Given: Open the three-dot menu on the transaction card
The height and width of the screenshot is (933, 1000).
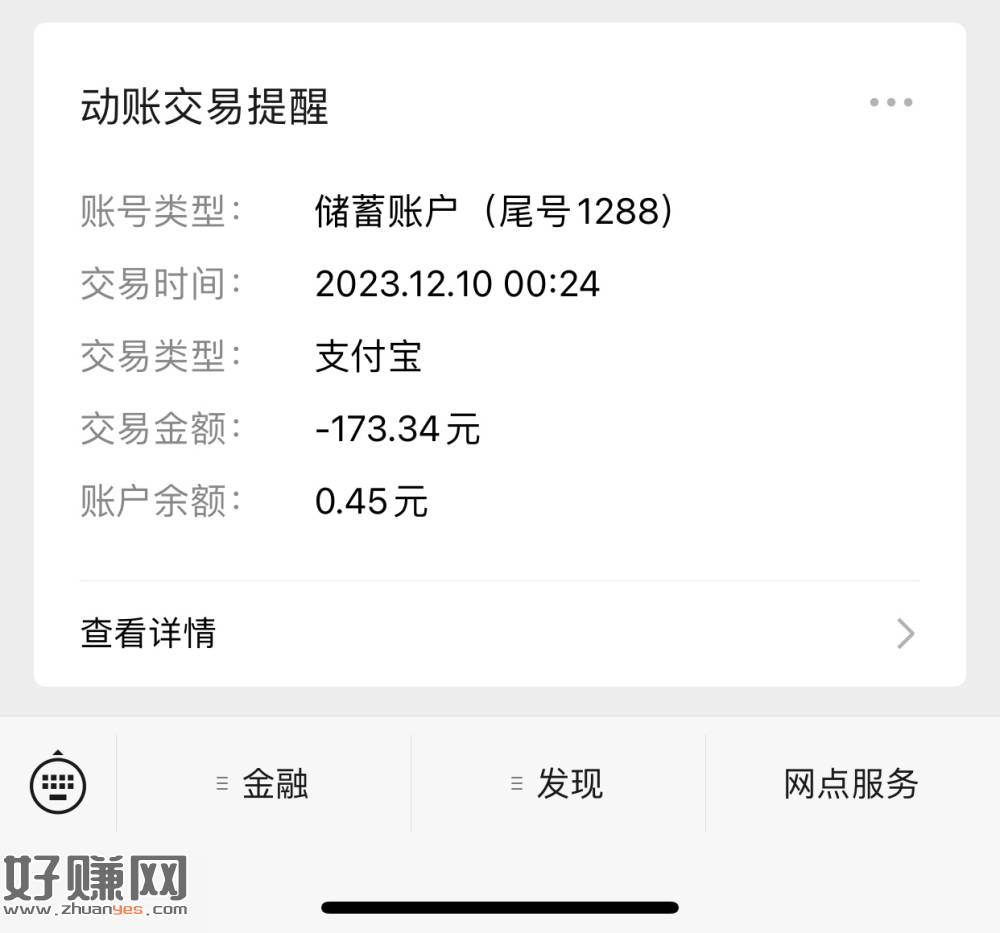Looking at the screenshot, I should (x=890, y=102).
